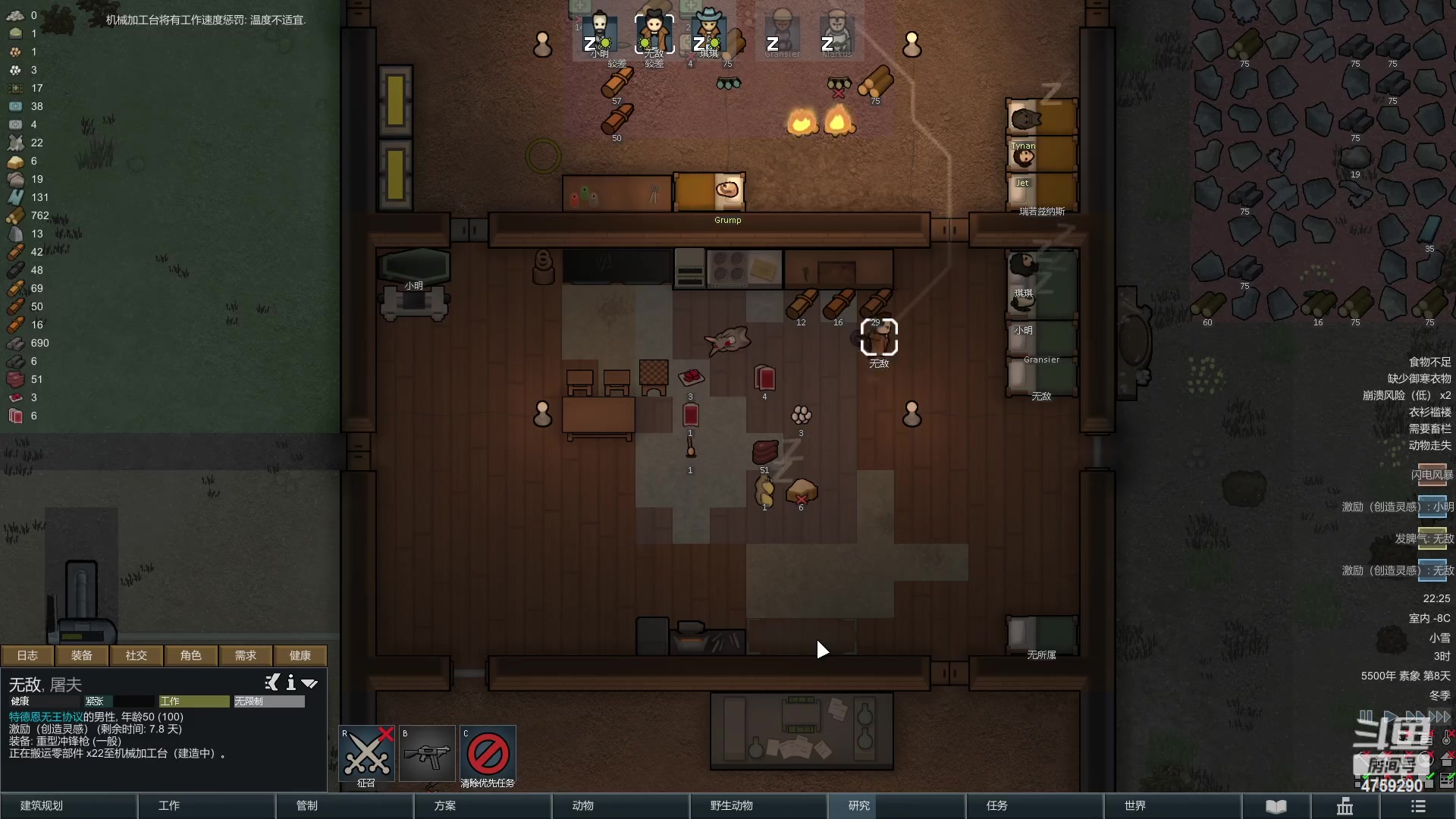Switch to the 装备 gear tab

pos(82,655)
